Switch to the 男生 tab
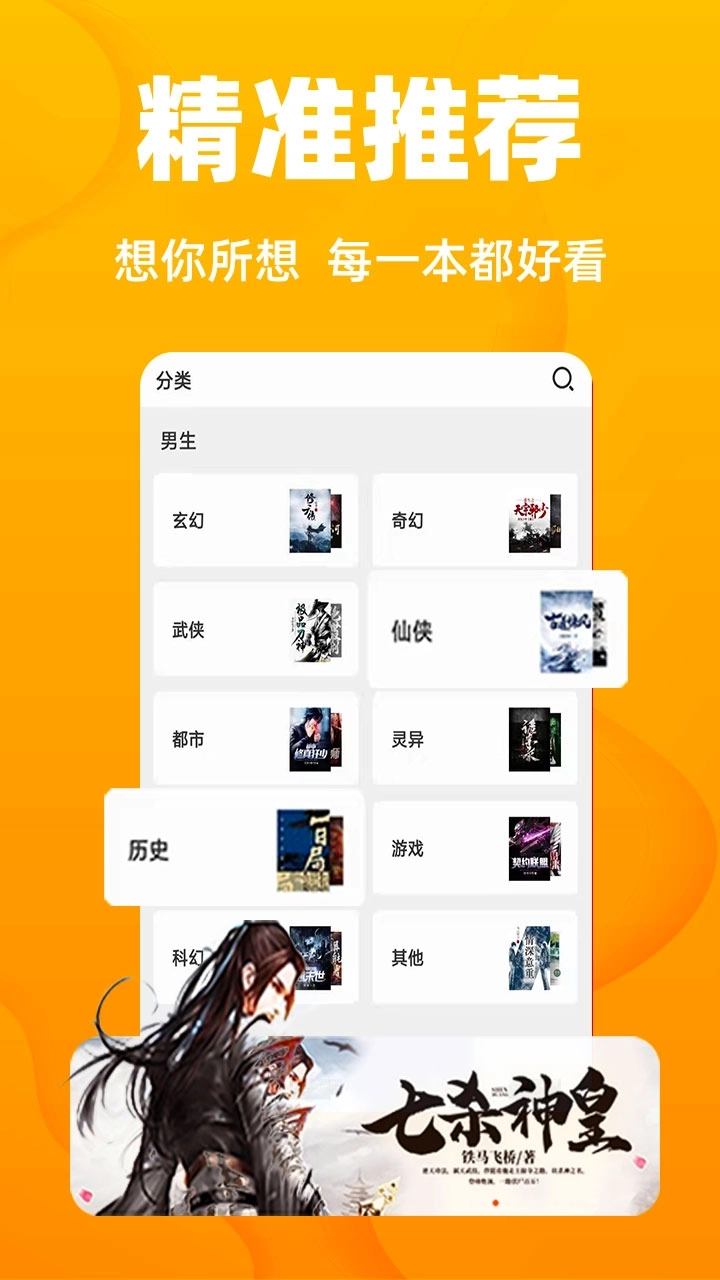 176,438
